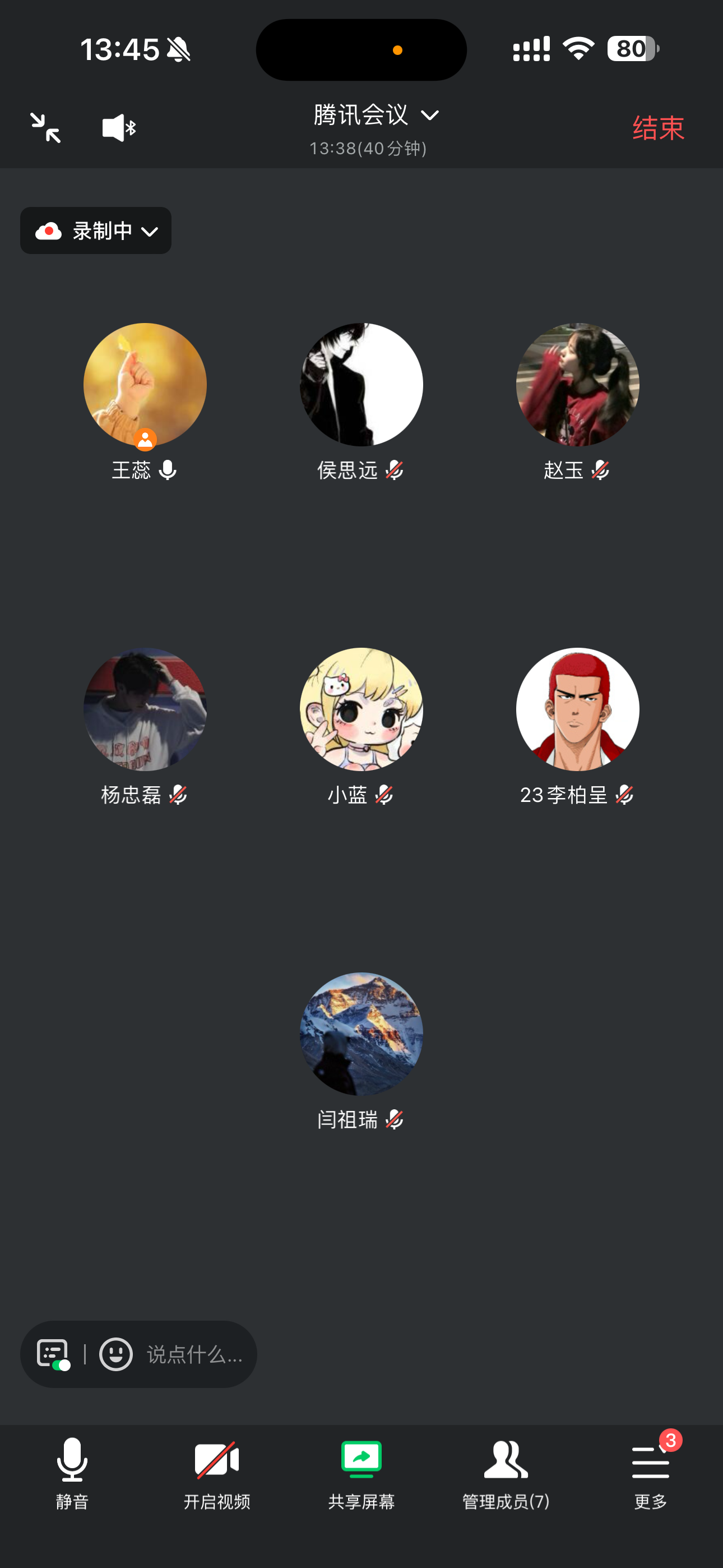
Task: Tap 赵玉's avatar
Action: (577, 385)
